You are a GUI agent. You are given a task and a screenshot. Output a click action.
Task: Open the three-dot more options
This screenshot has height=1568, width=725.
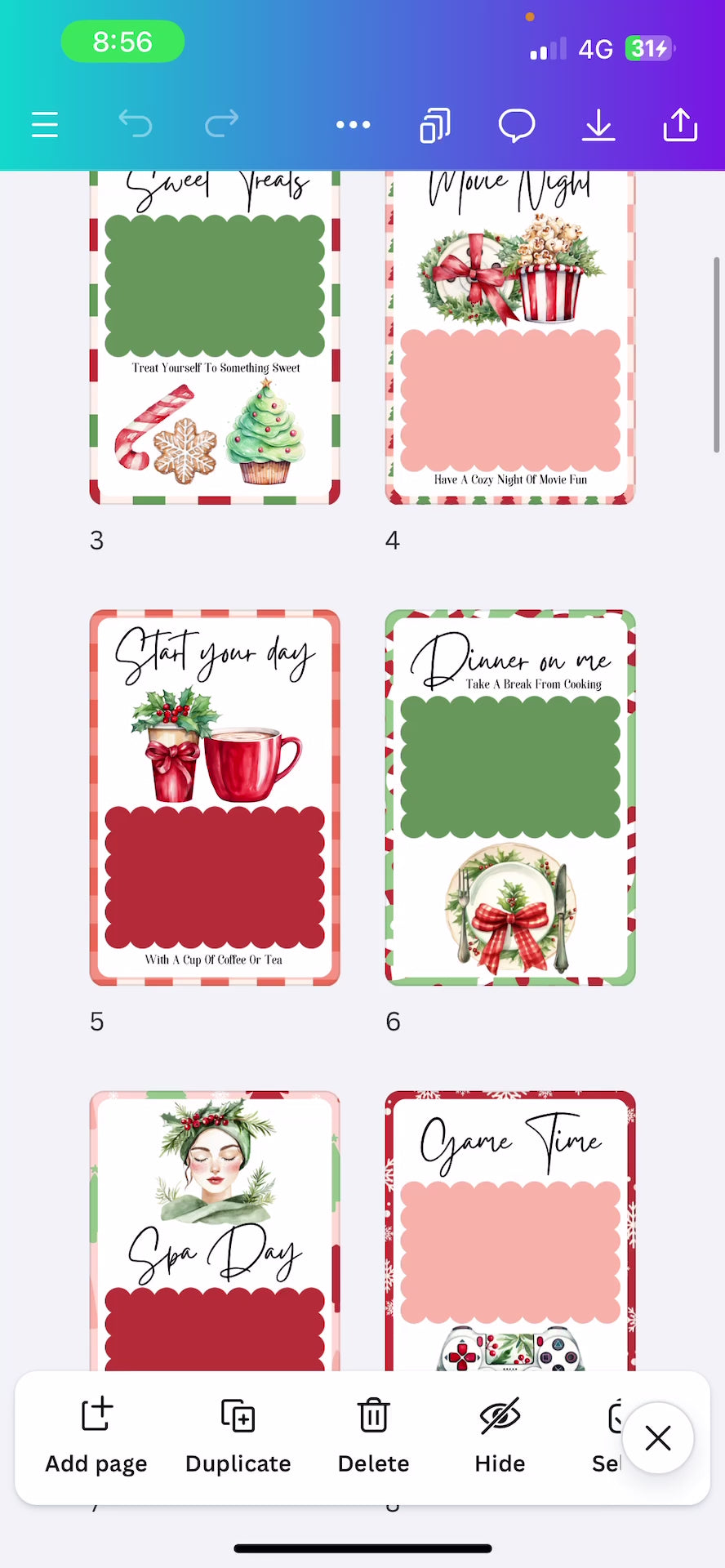(353, 125)
